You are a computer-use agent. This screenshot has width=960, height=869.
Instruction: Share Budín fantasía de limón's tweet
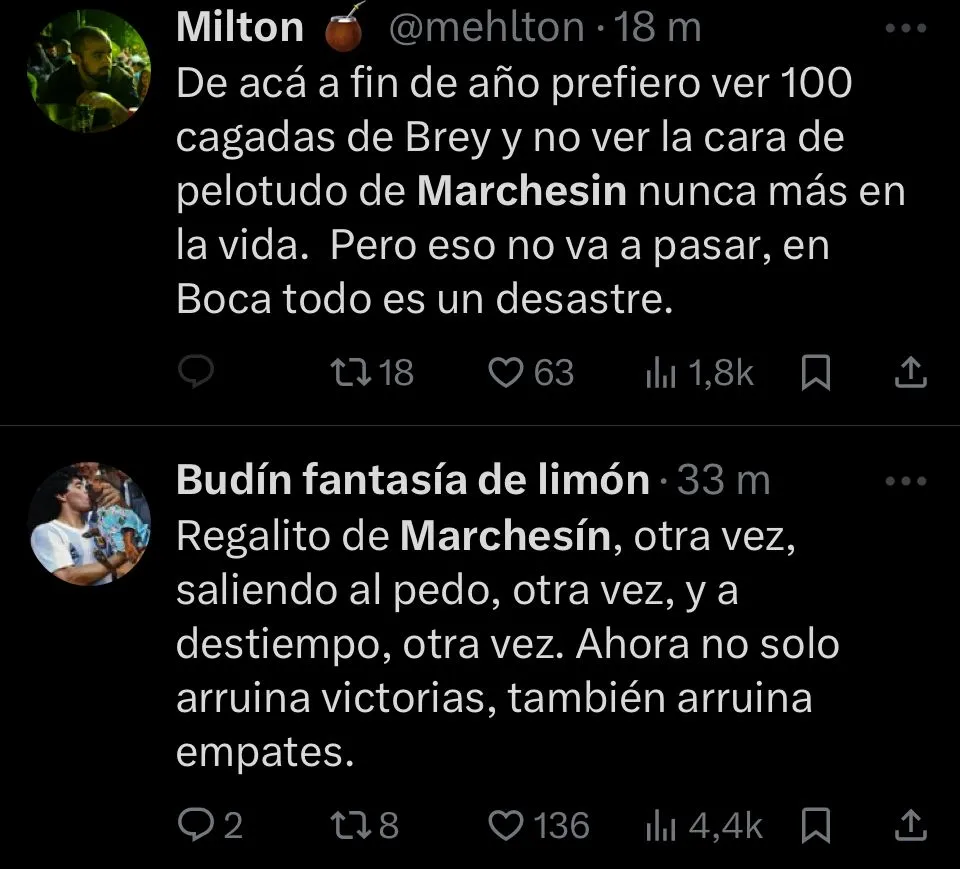(x=908, y=825)
